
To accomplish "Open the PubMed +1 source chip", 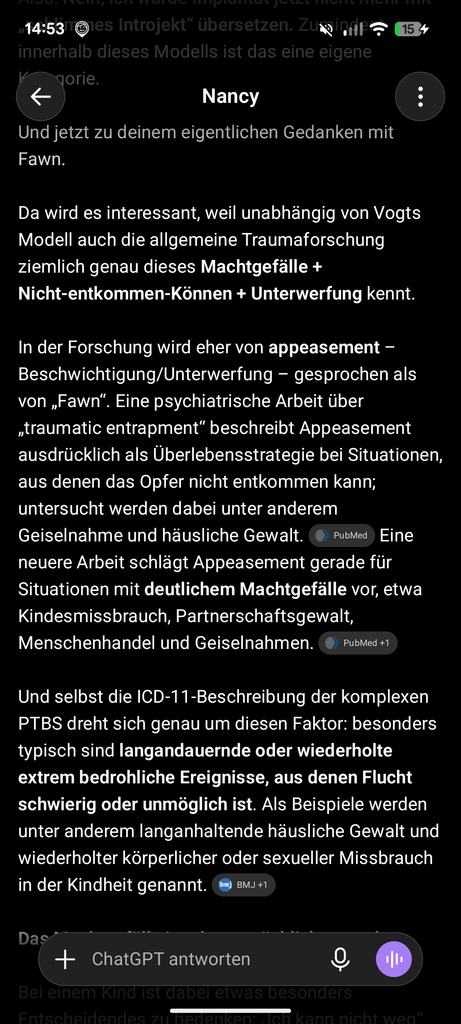I will click(358, 643).
